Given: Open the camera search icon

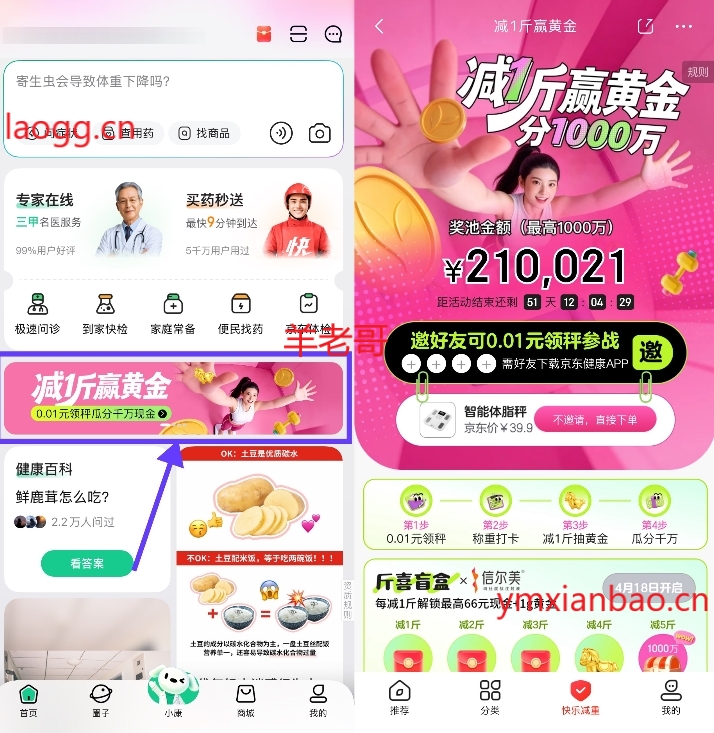Looking at the screenshot, I should point(319,133).
